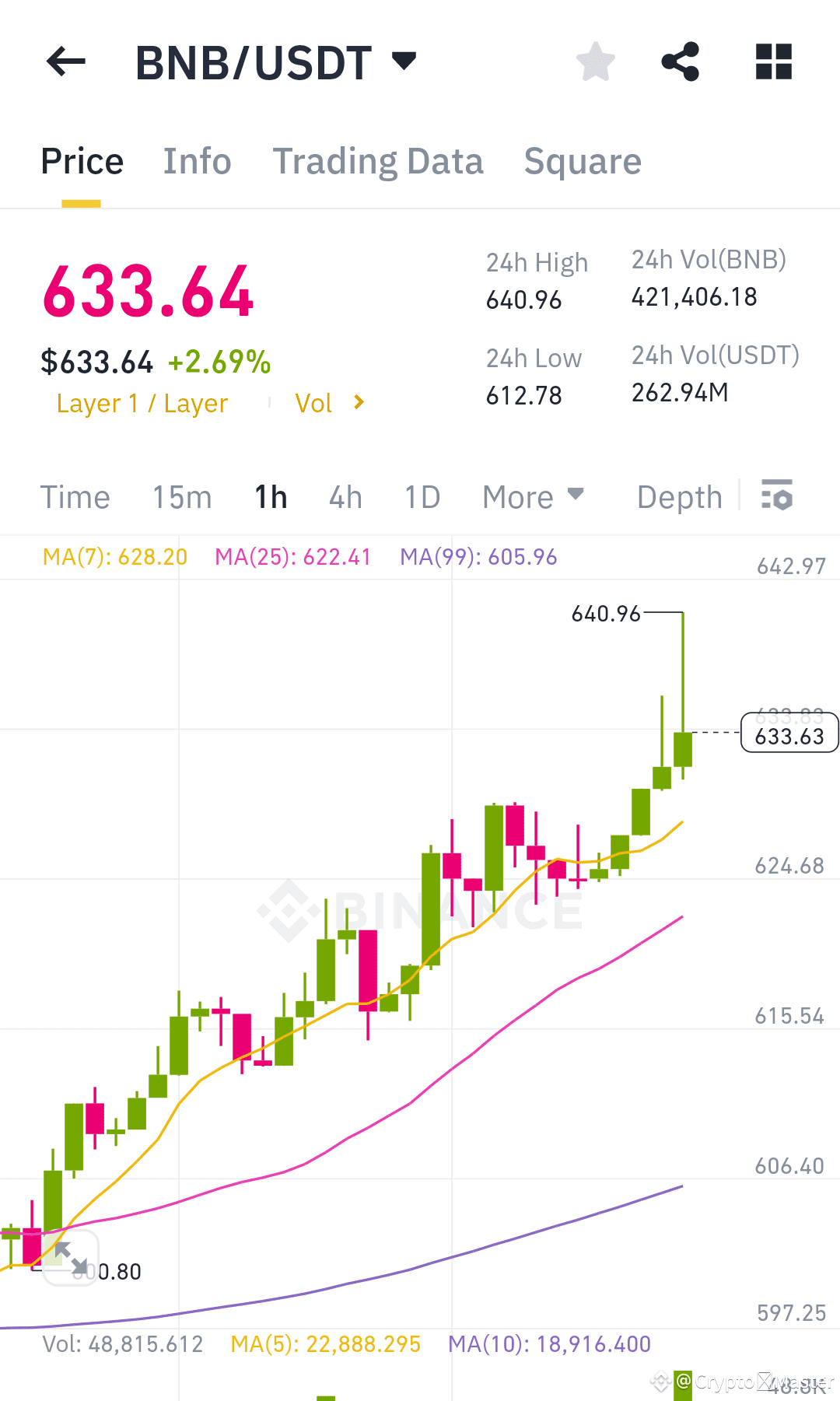Tap the 633.63 price tag on the chart
840x1401 pixels.
[x=790, y=736]
